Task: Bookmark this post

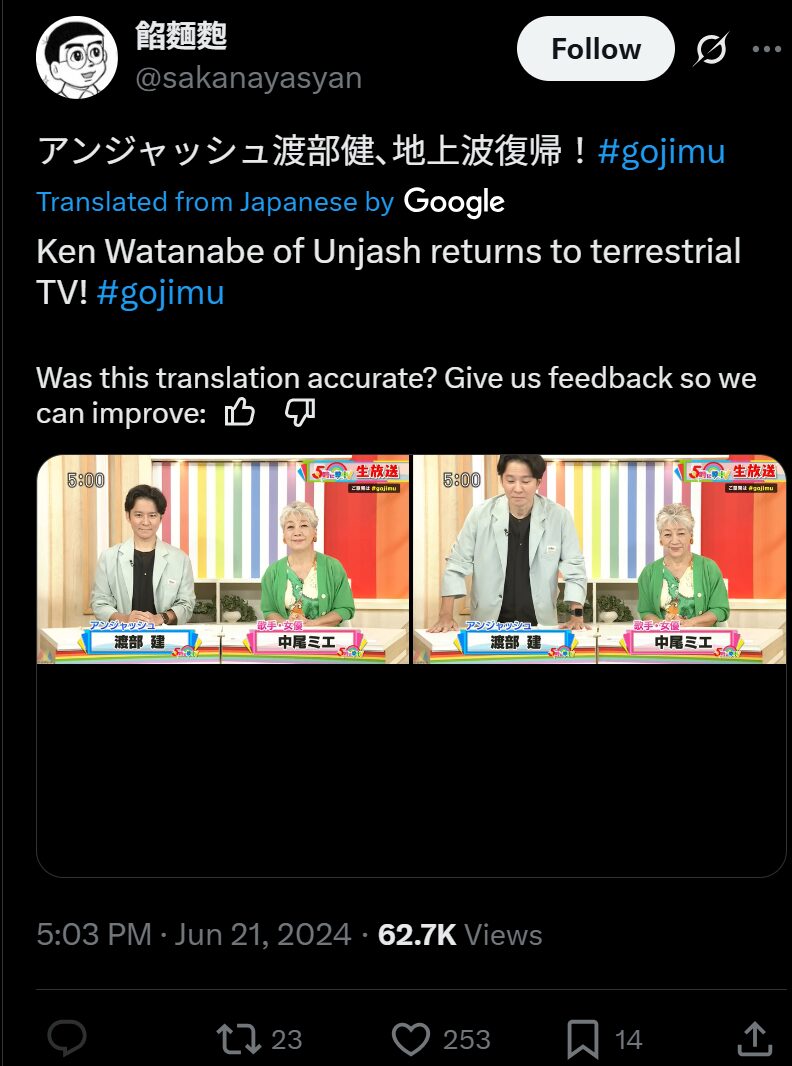Action: tap(582, 1039)
